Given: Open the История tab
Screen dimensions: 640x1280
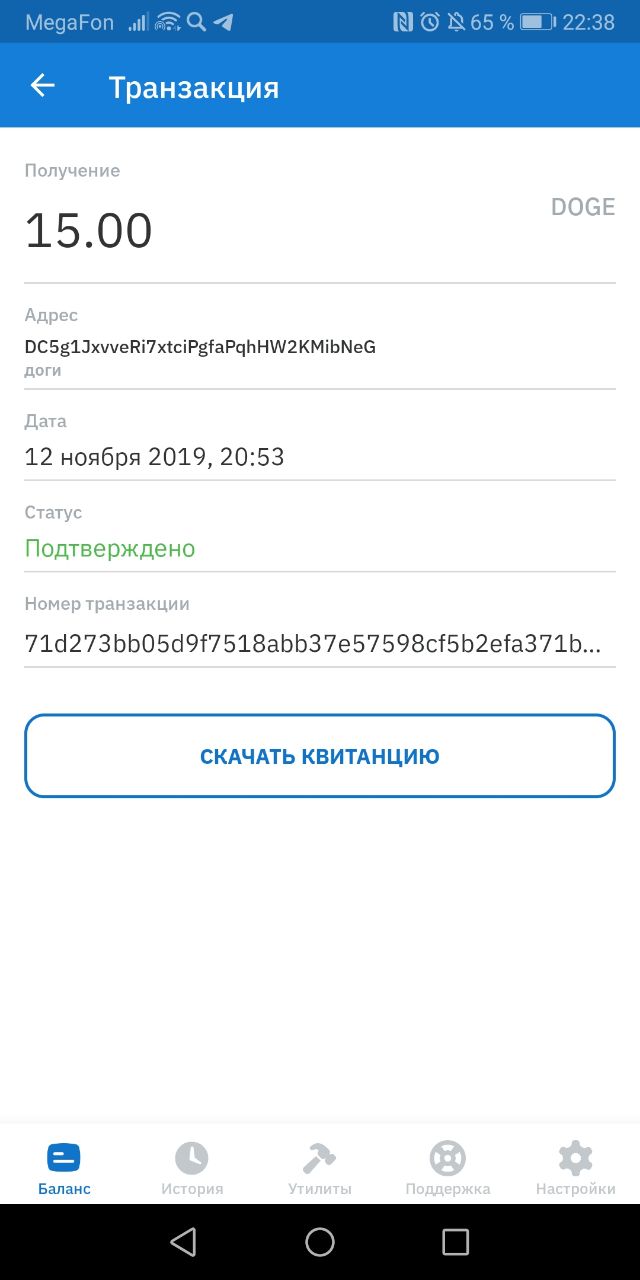Looking at the screenshot, I should point(192,1168).
